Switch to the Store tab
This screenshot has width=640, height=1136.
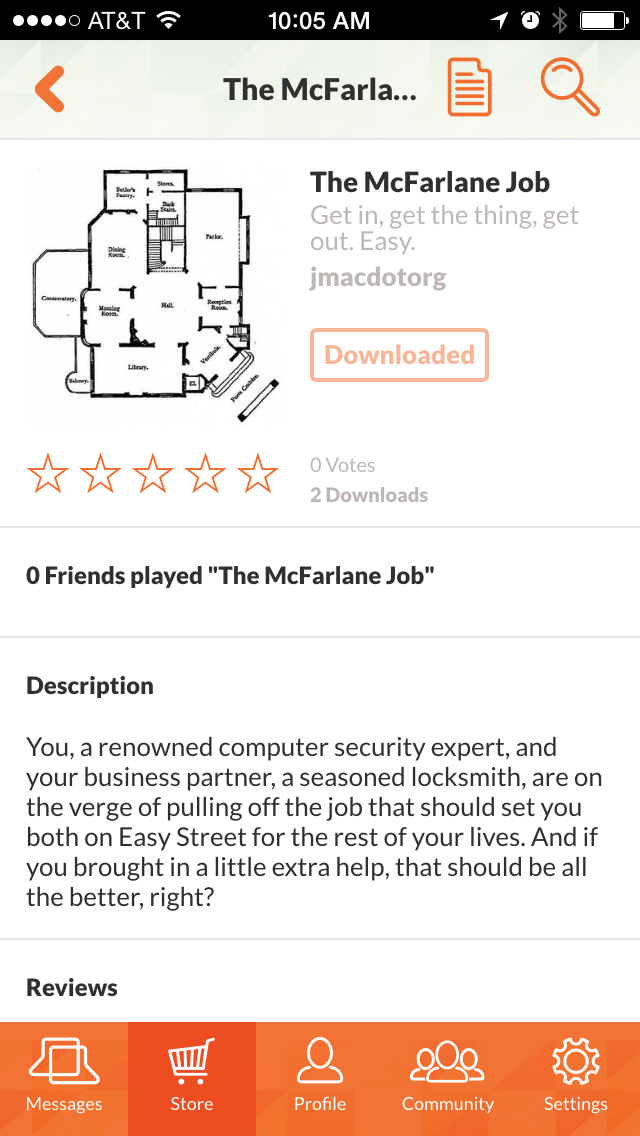point(192,1078)
